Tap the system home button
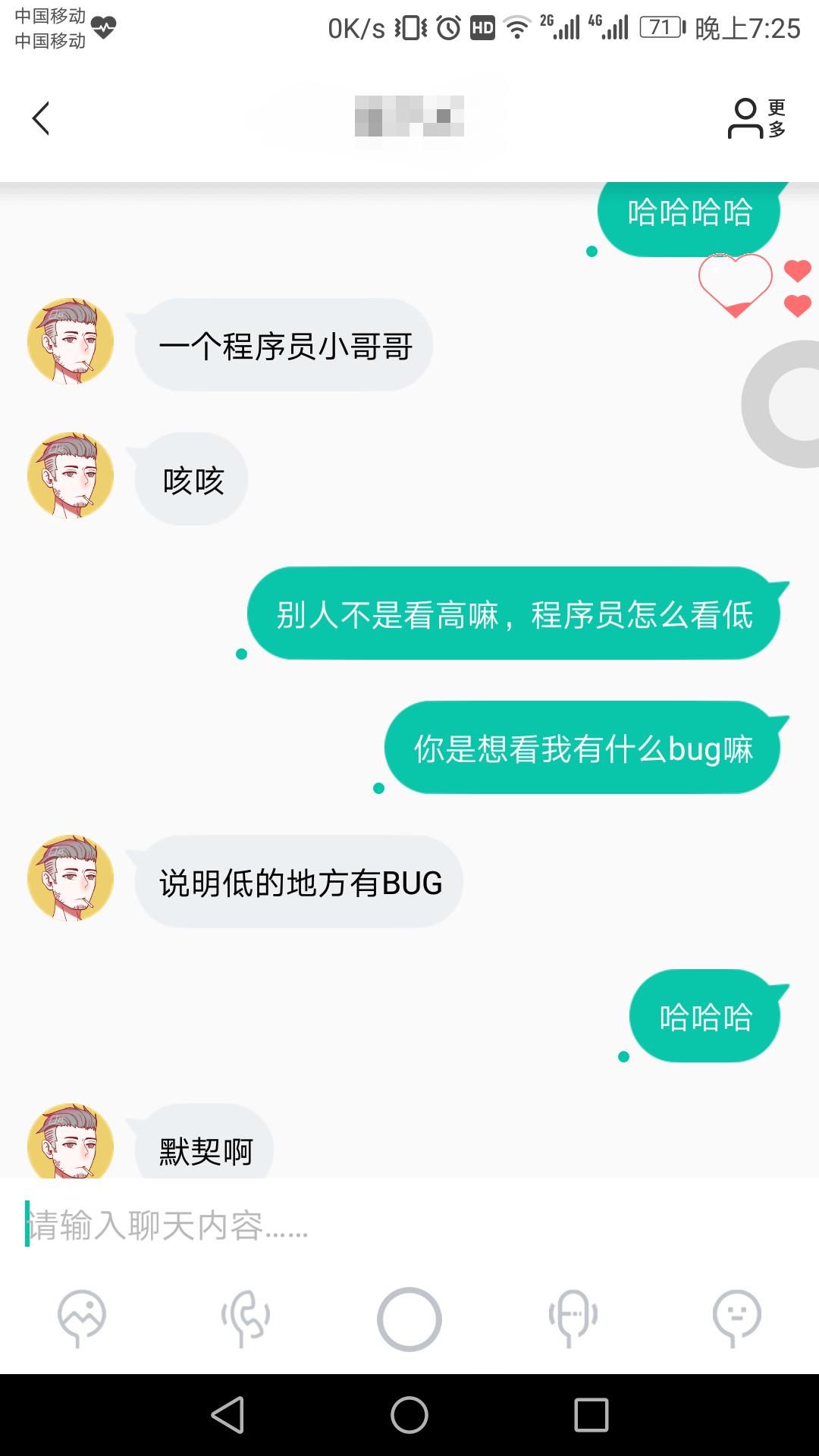The image size is (819, 1456). coord(409,1415)
